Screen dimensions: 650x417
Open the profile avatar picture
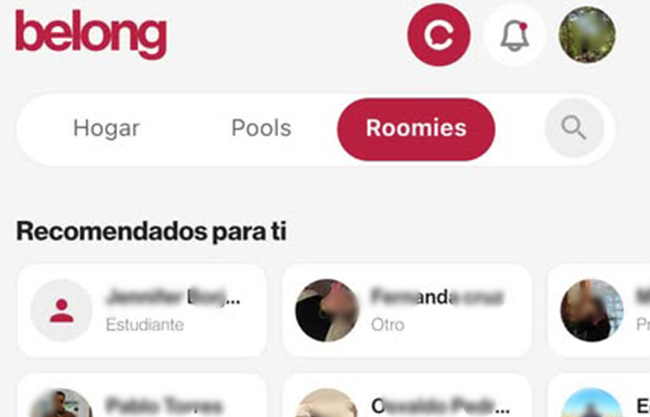tap(587, 35)
